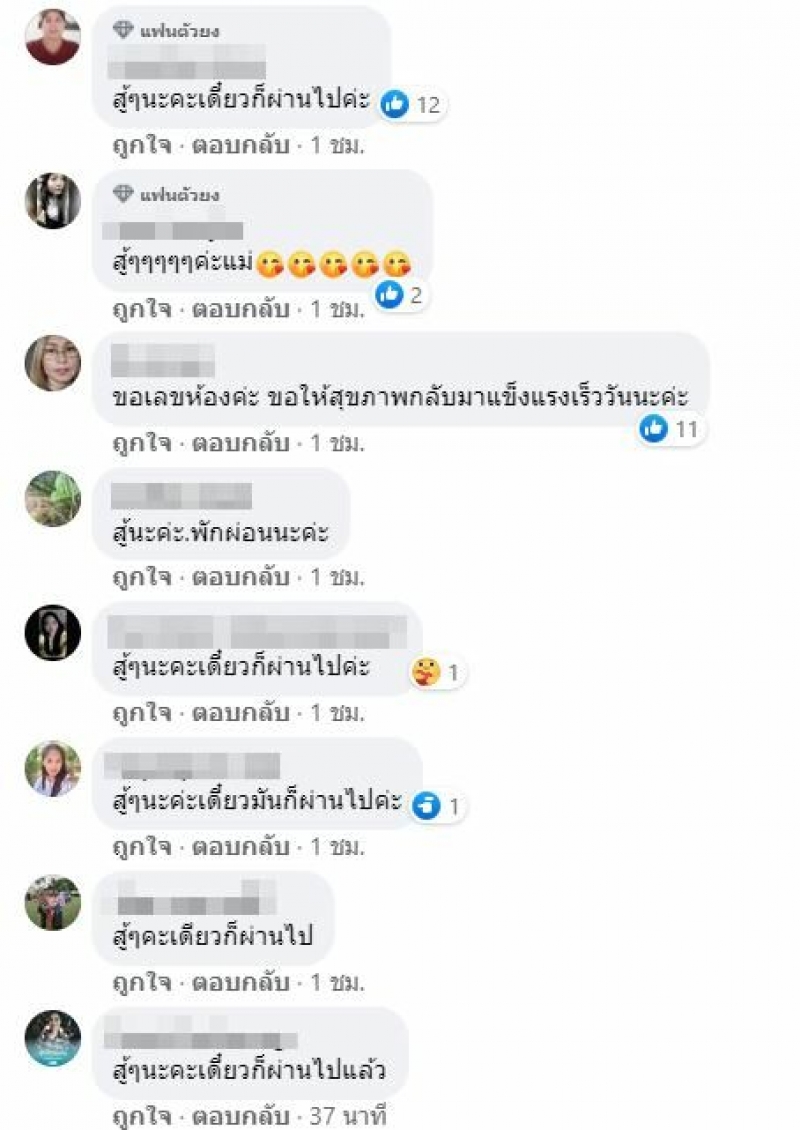This screenshot has height=1130, width=800.
Task: Reply to the comment "สู้ๆๆๆๆๆค่ะแม่"
Action: click(x=240, y=309)
